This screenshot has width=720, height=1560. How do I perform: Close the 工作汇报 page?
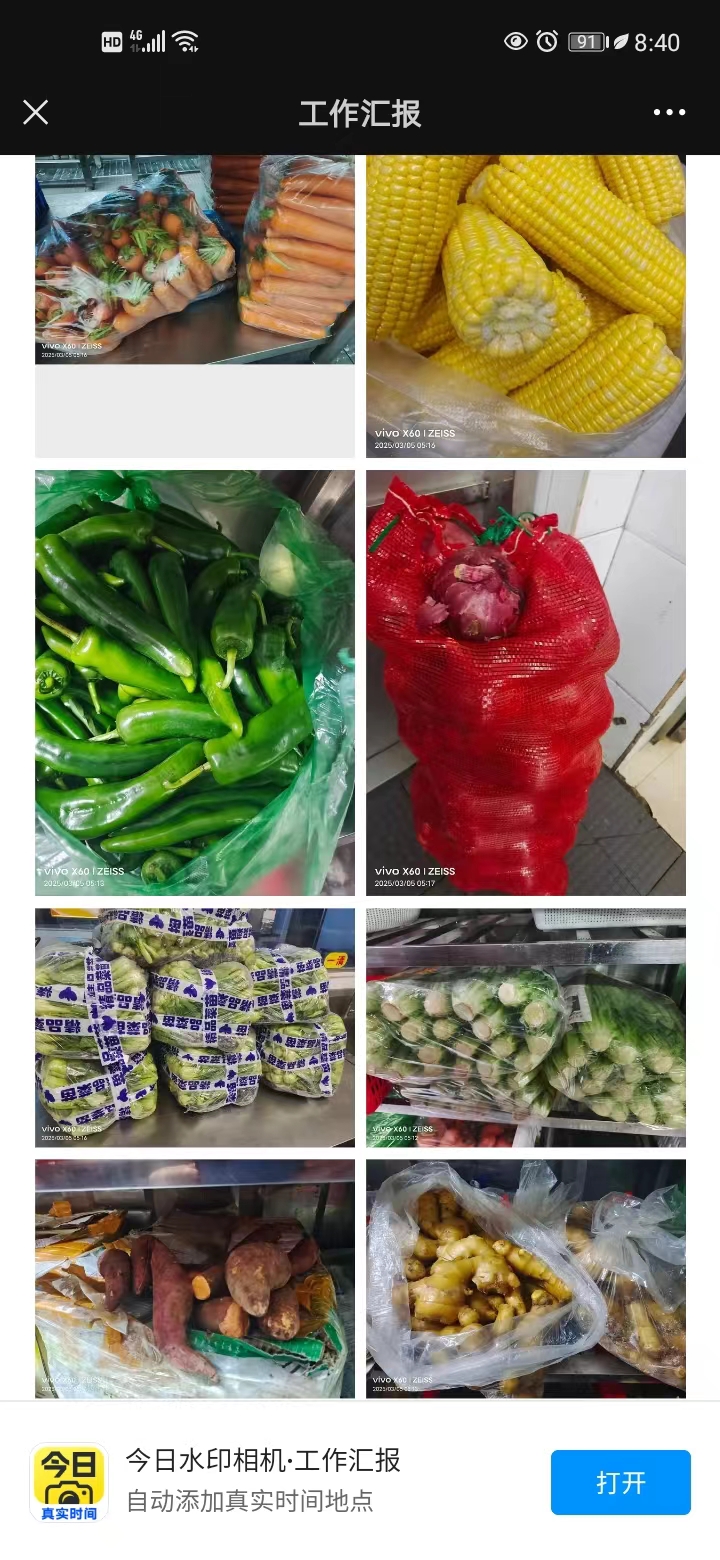(x=36, y=112)
